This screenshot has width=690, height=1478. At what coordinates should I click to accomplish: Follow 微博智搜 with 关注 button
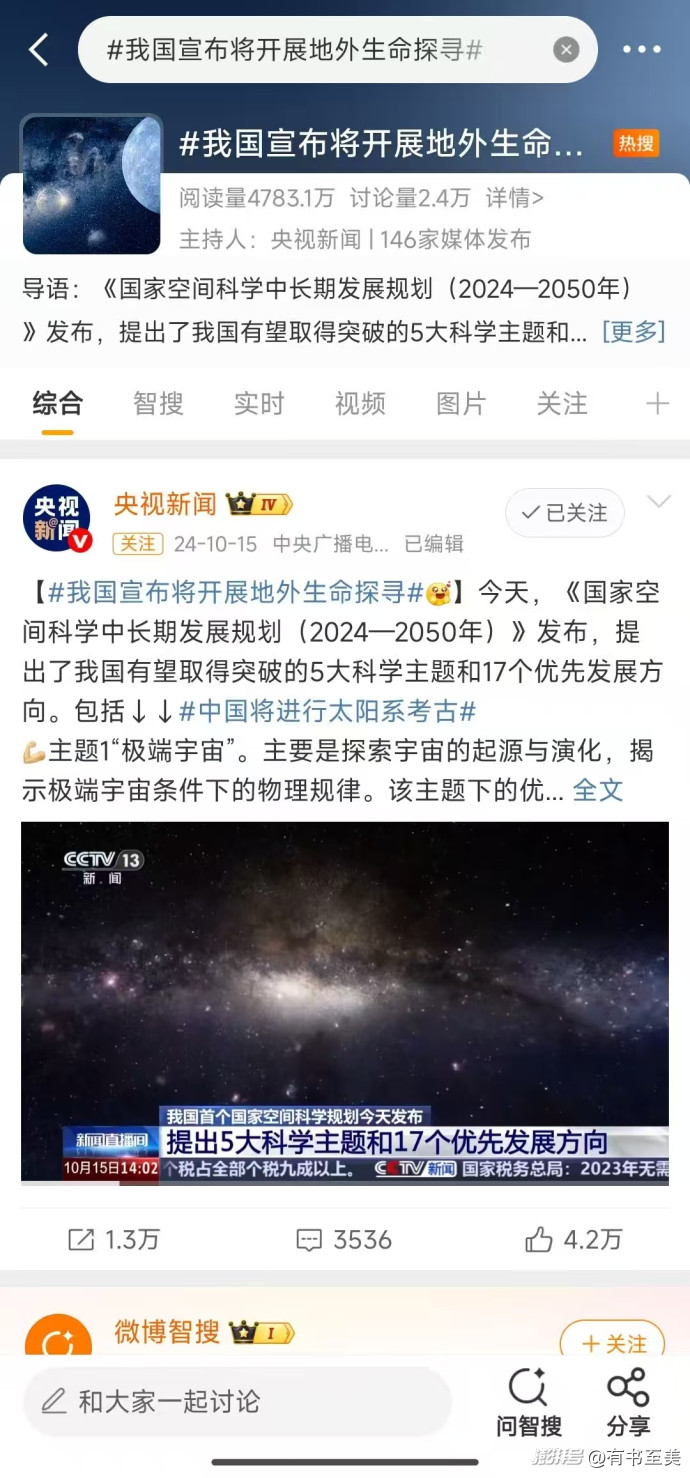[x=613, y=1344]
